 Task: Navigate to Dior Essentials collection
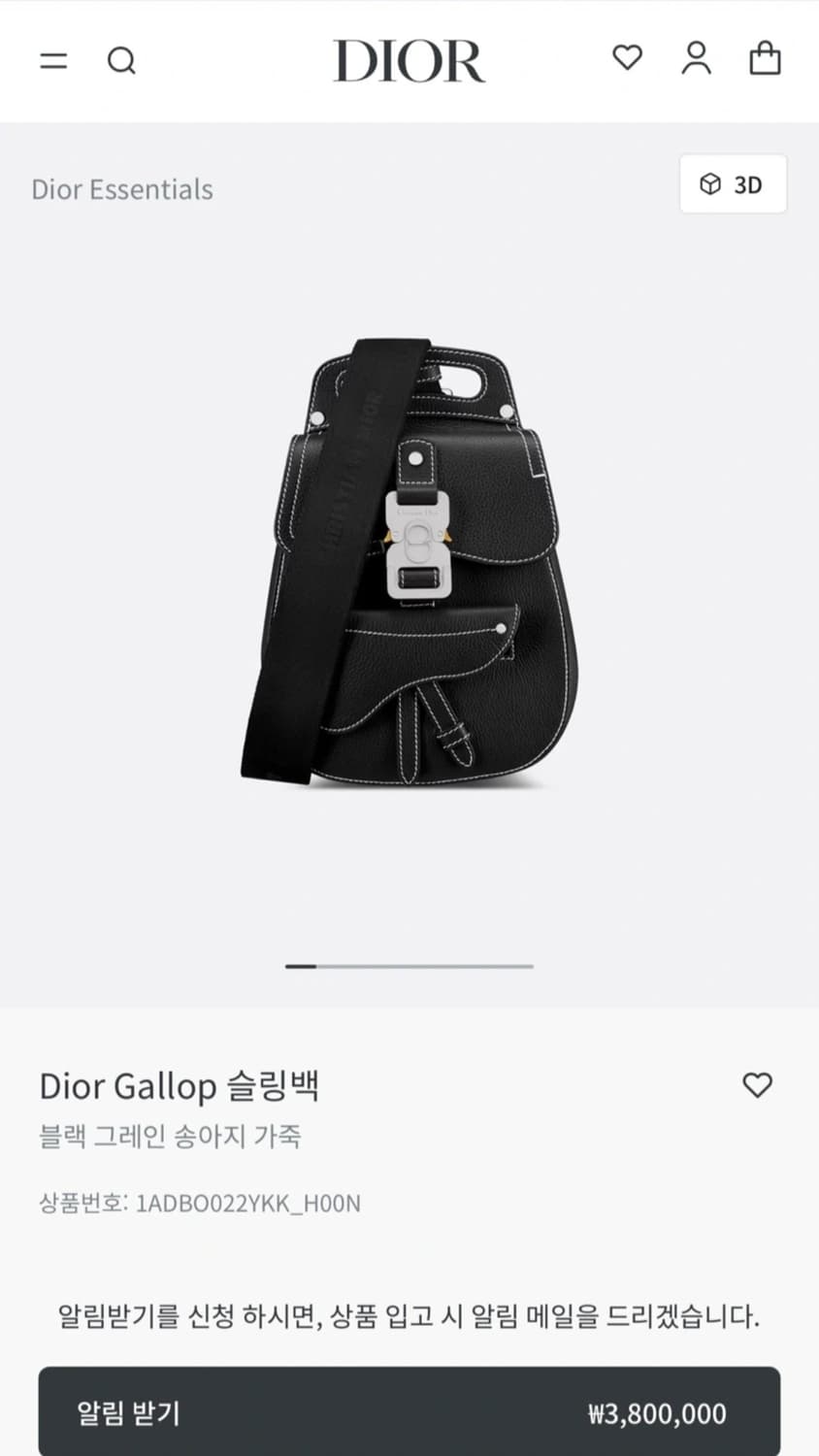tap(121, 189)
